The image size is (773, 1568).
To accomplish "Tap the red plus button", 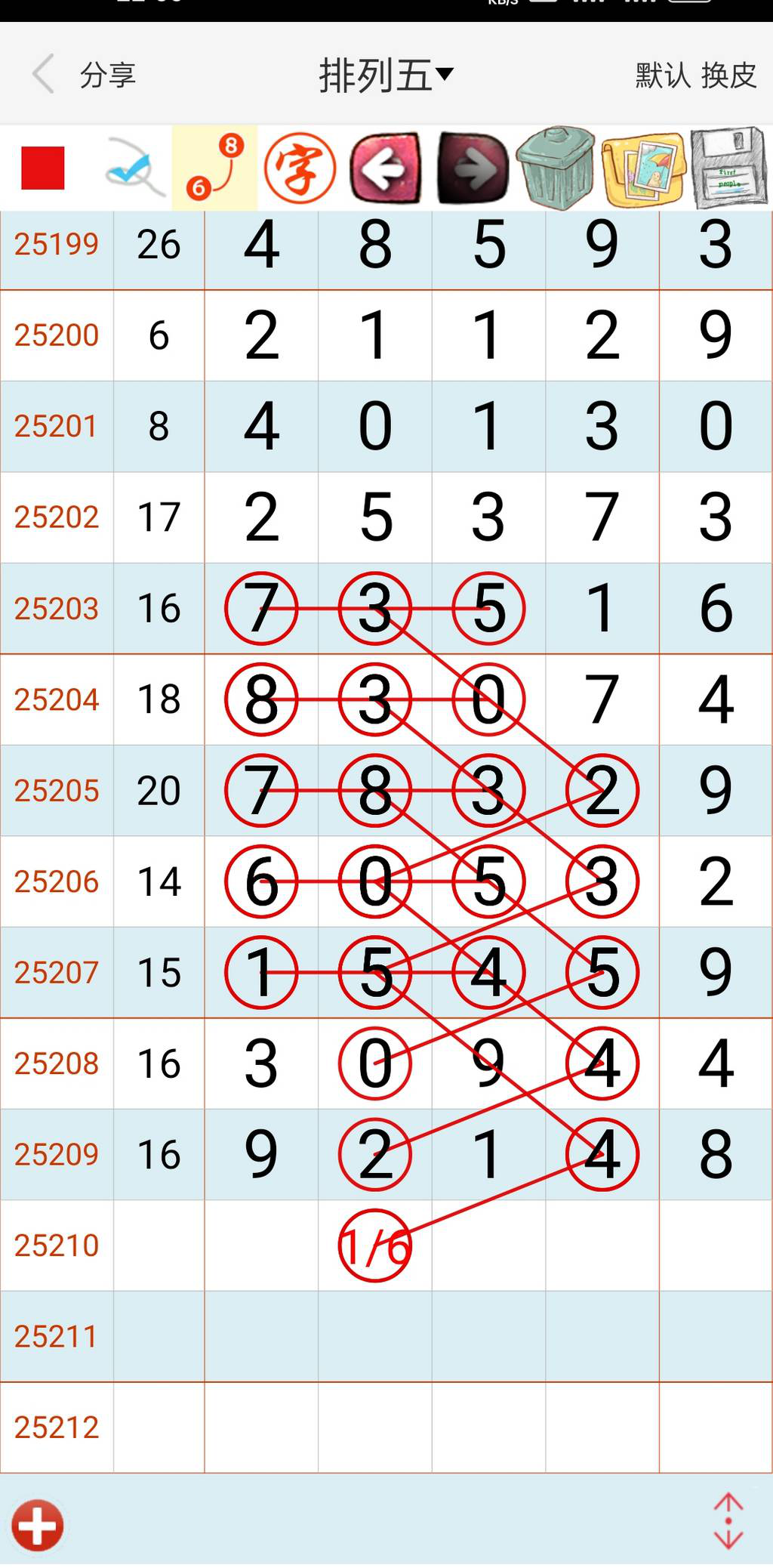I will click(x=38, y=1525).
